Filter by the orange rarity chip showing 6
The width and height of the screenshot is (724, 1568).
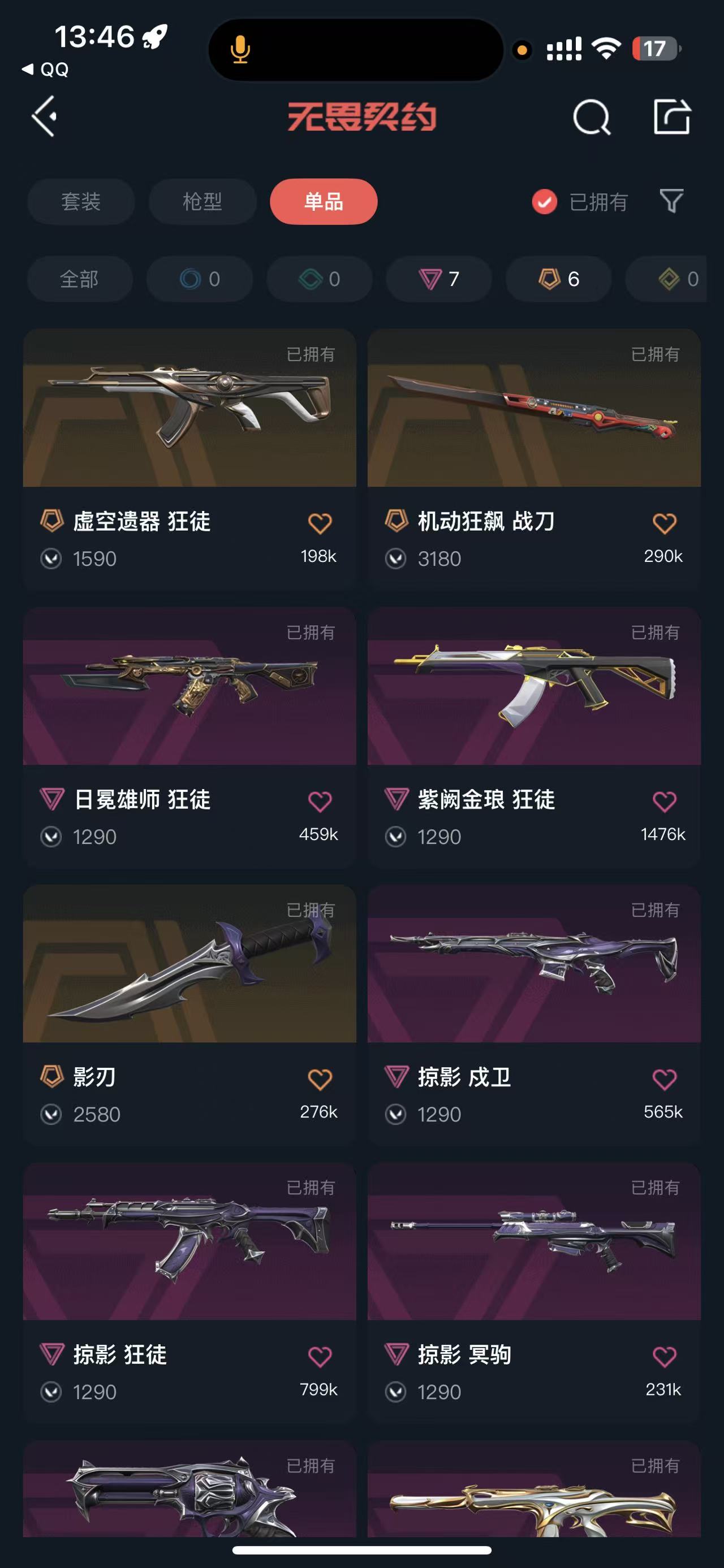click(x=558, y=279)
